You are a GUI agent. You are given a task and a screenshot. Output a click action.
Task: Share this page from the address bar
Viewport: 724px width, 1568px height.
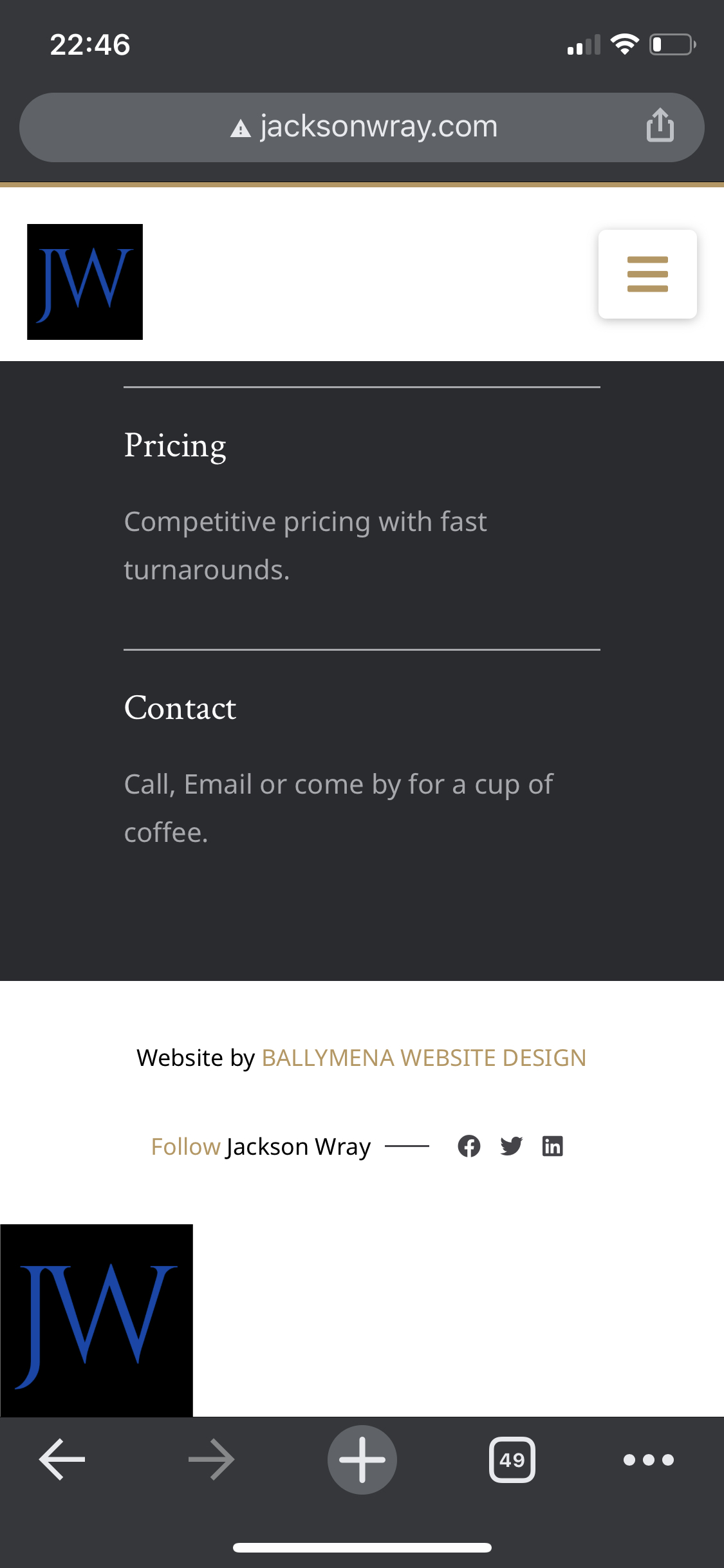tap(660, 125)
